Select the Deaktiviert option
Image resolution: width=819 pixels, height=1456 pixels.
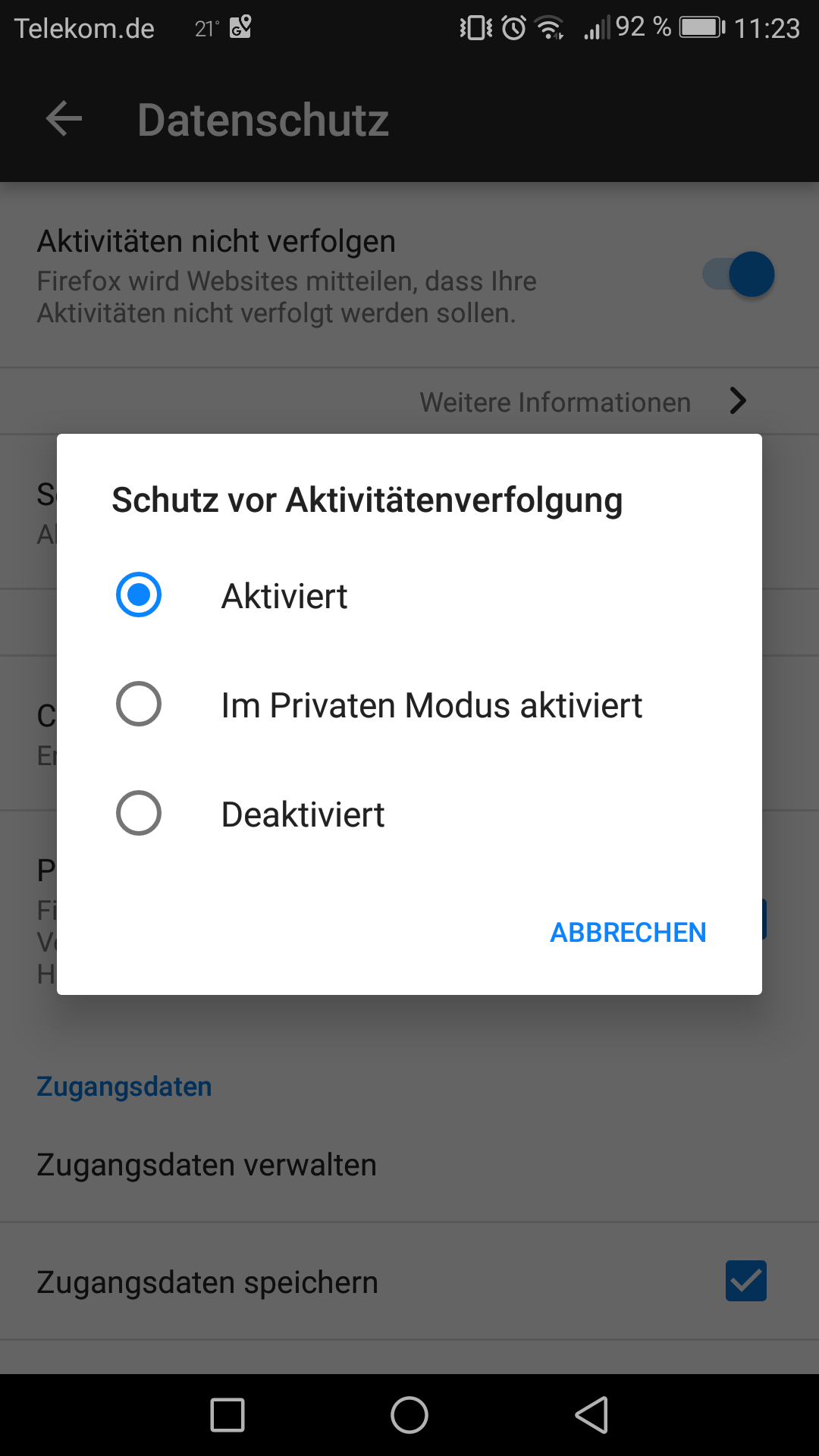(139, 813)
